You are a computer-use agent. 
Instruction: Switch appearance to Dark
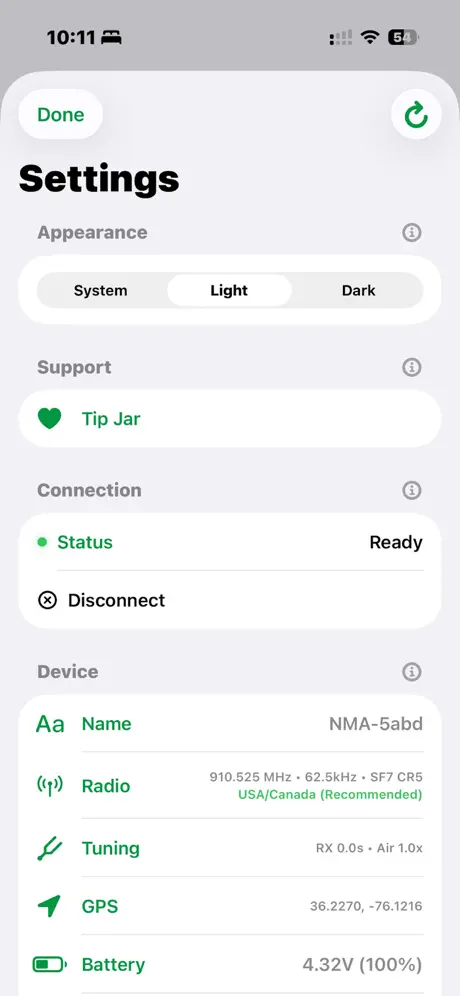point(358,290)
